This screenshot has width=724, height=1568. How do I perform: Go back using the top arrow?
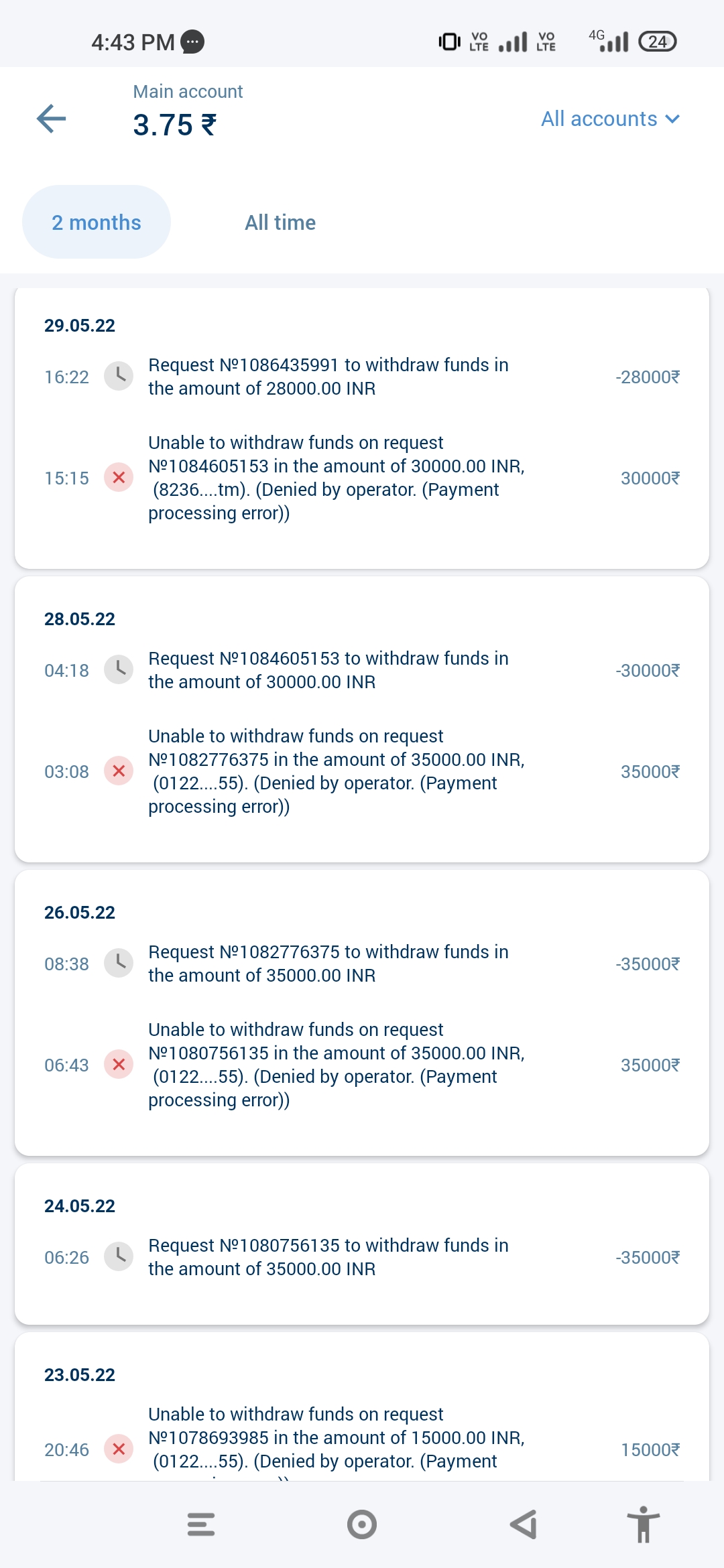[52, 119]
